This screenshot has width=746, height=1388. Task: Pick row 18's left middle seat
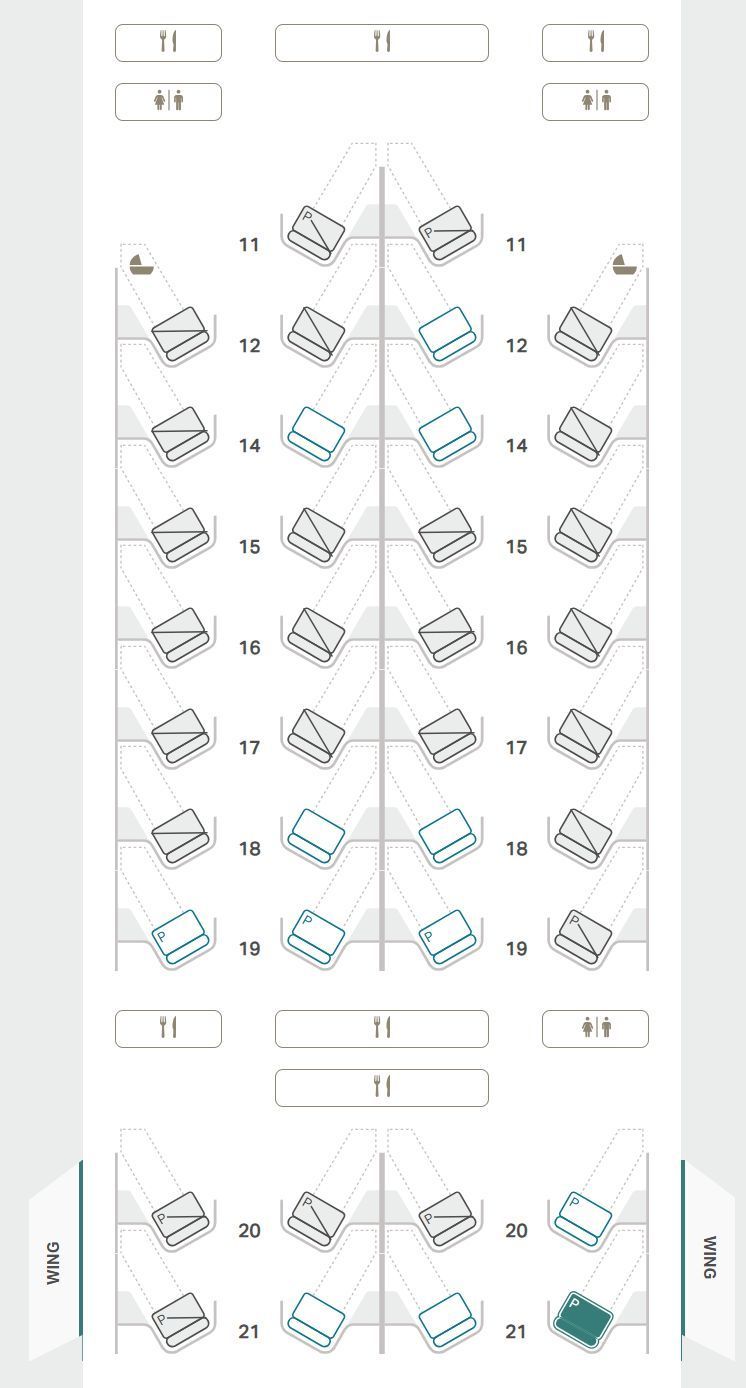[x=317, y=834]
